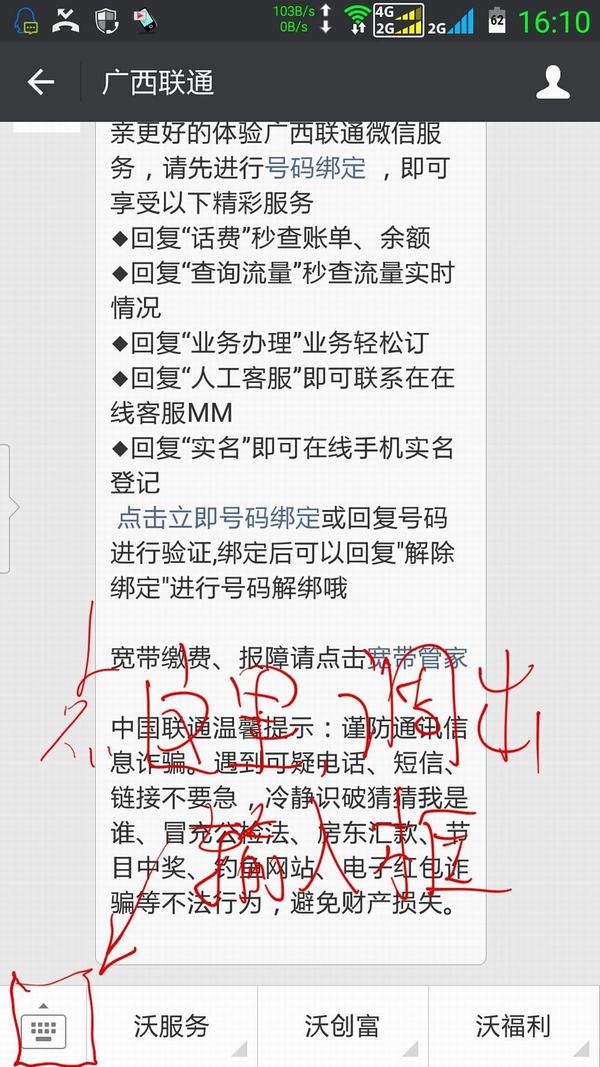Open the 沃创富 menu
The width and height of the screenshot is (600, 1067).
[342, 1026]
